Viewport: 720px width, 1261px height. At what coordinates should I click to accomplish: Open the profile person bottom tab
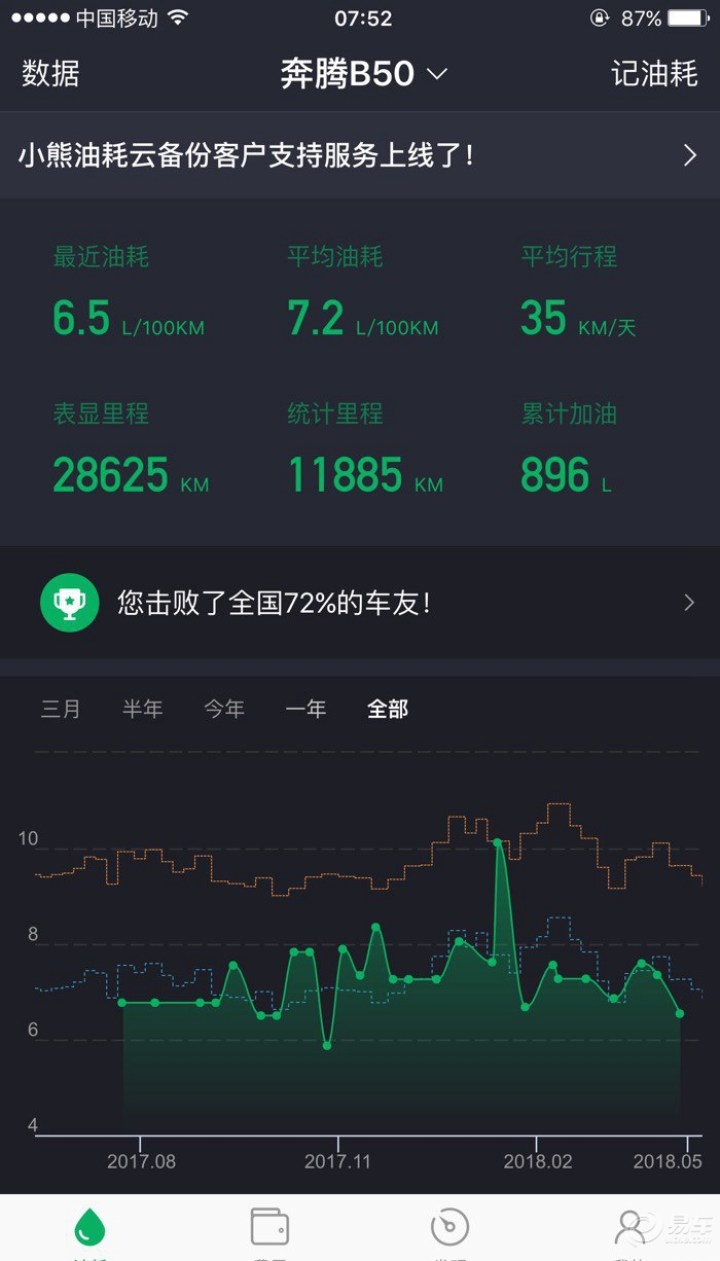click(x=630, y=1229)
